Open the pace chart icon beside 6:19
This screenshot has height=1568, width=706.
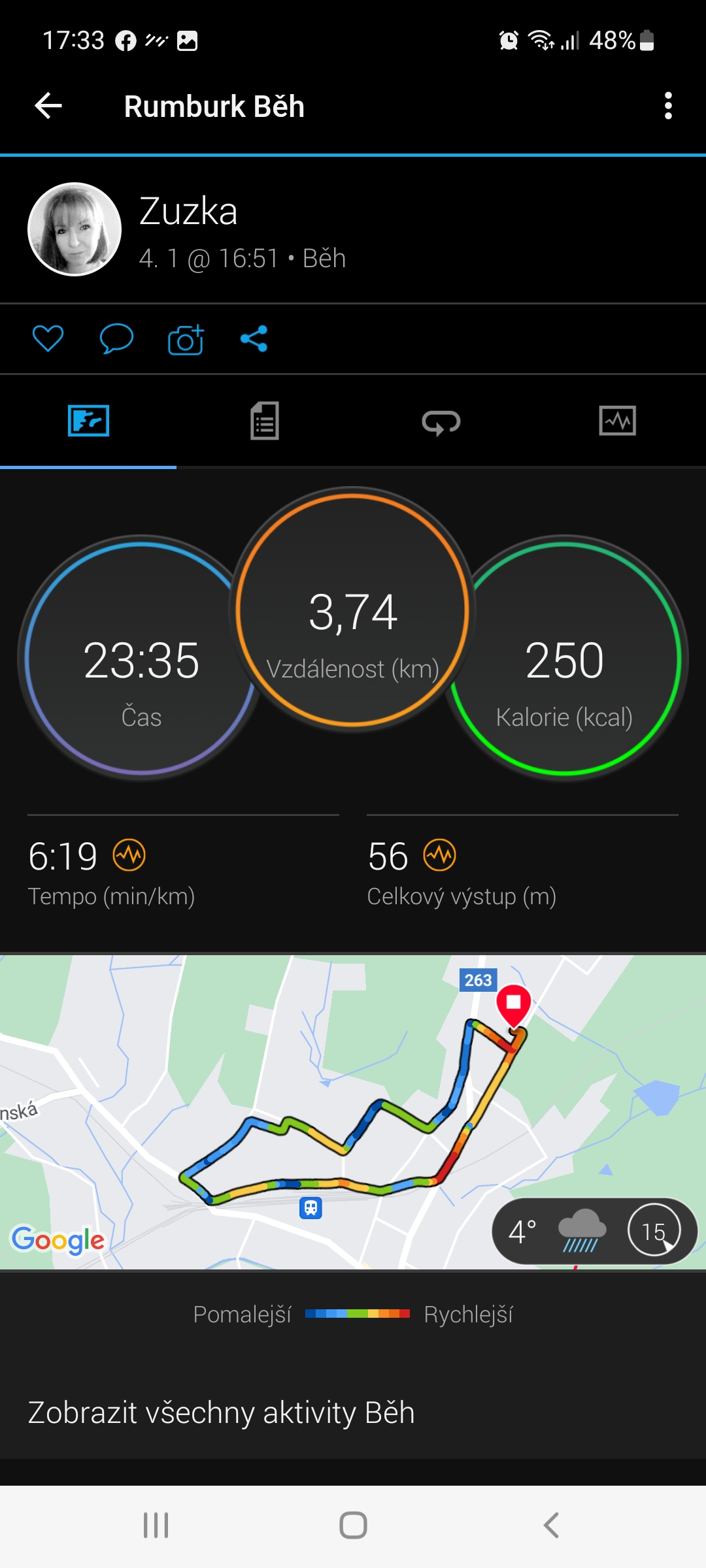(x=129, y=855)
